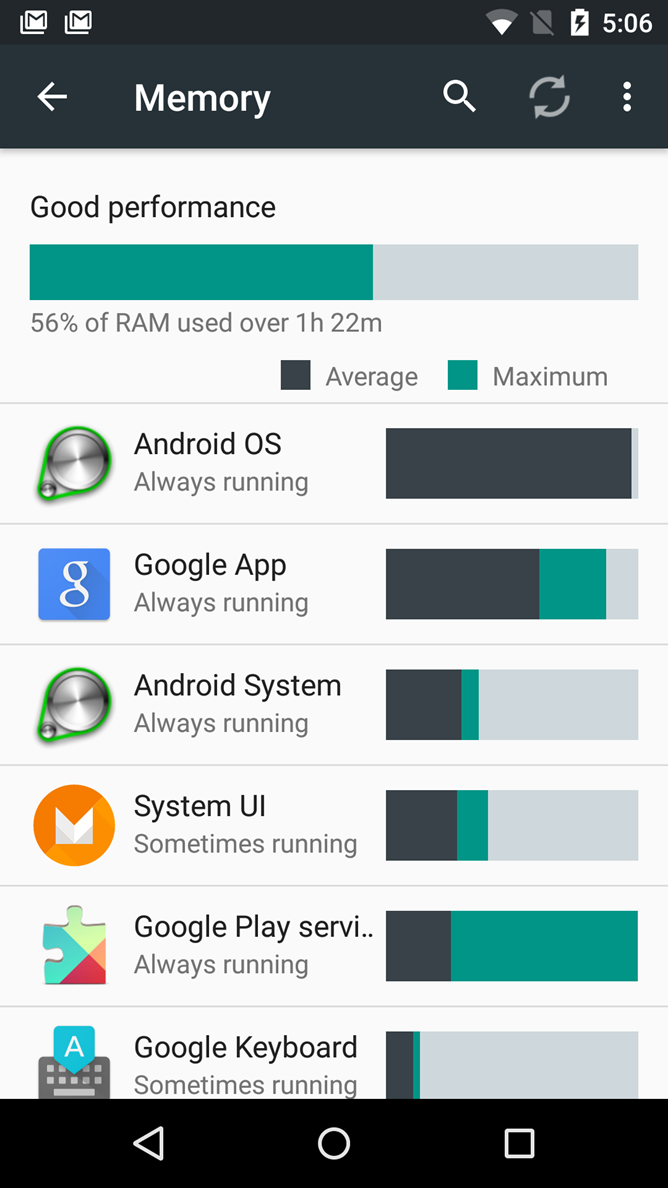Select the System UI row
This screenshot has width=668, height=1188.
[334, 825]
